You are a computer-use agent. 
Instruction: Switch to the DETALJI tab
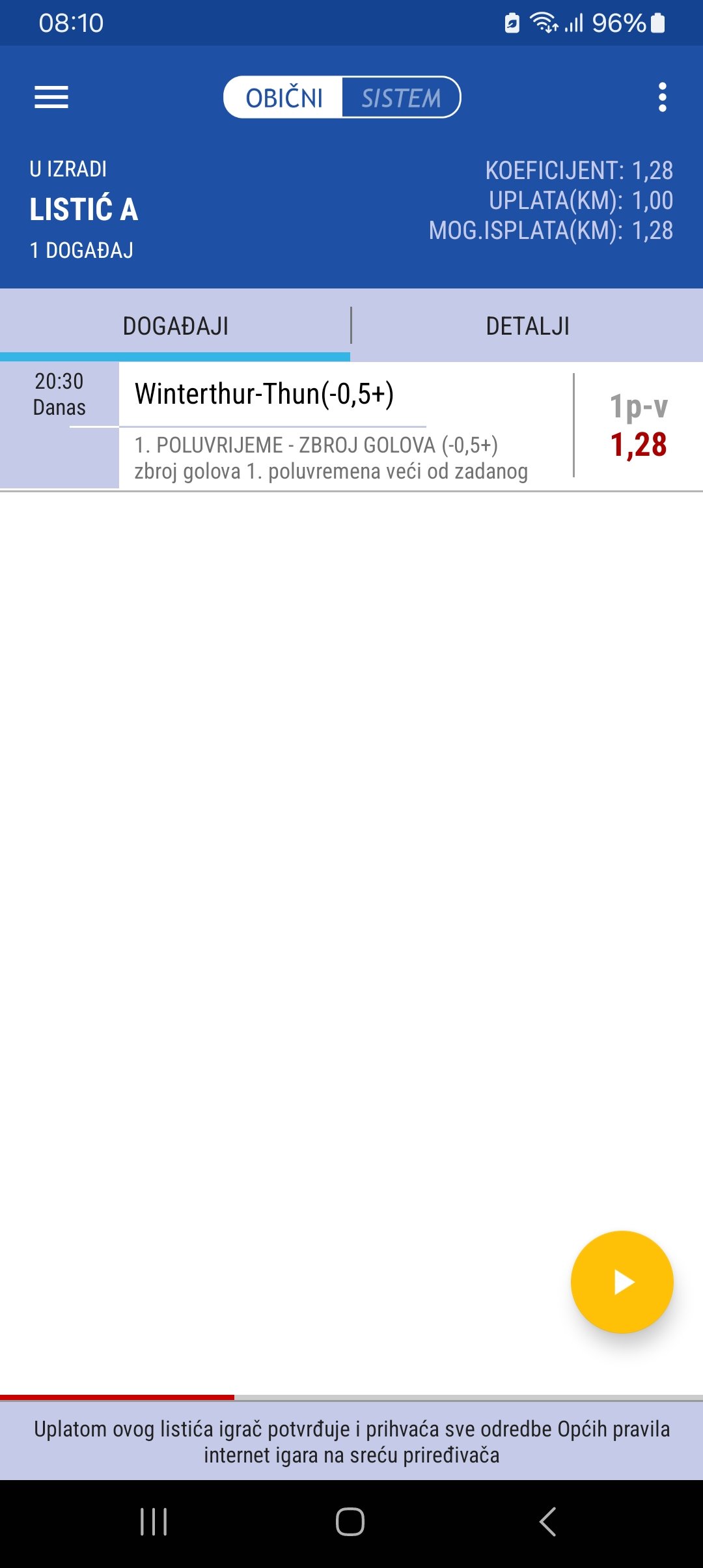tap(527, 326)
